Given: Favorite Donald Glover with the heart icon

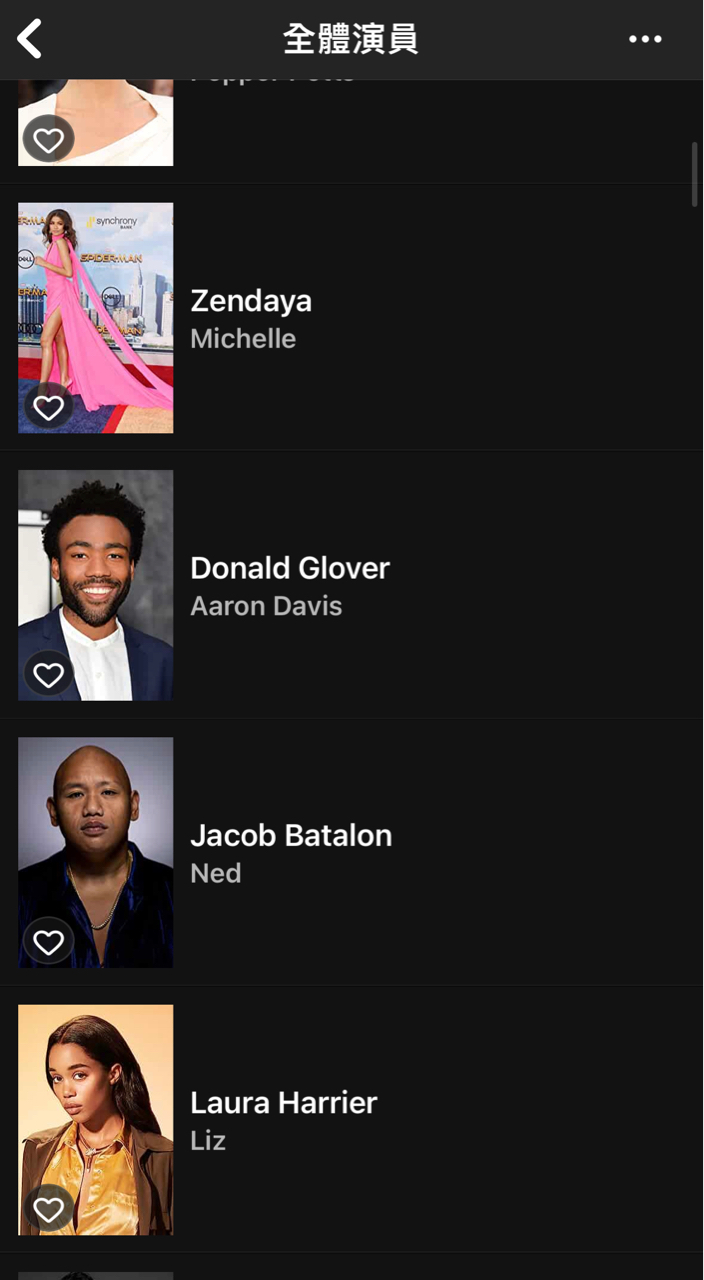Looking at the screenshot, I should click(48, 675).
